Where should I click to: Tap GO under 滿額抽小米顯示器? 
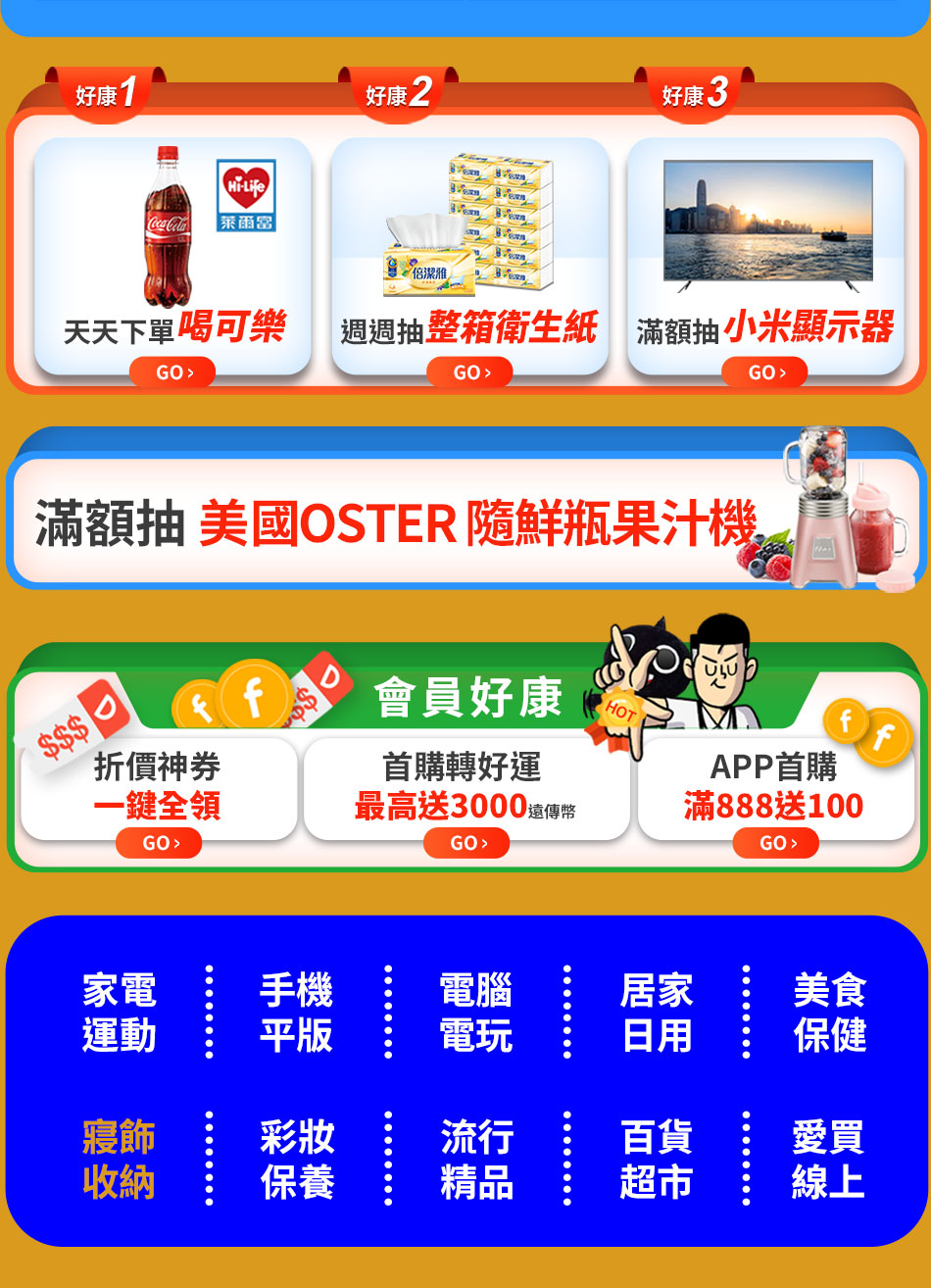click(x=764, y=372)
